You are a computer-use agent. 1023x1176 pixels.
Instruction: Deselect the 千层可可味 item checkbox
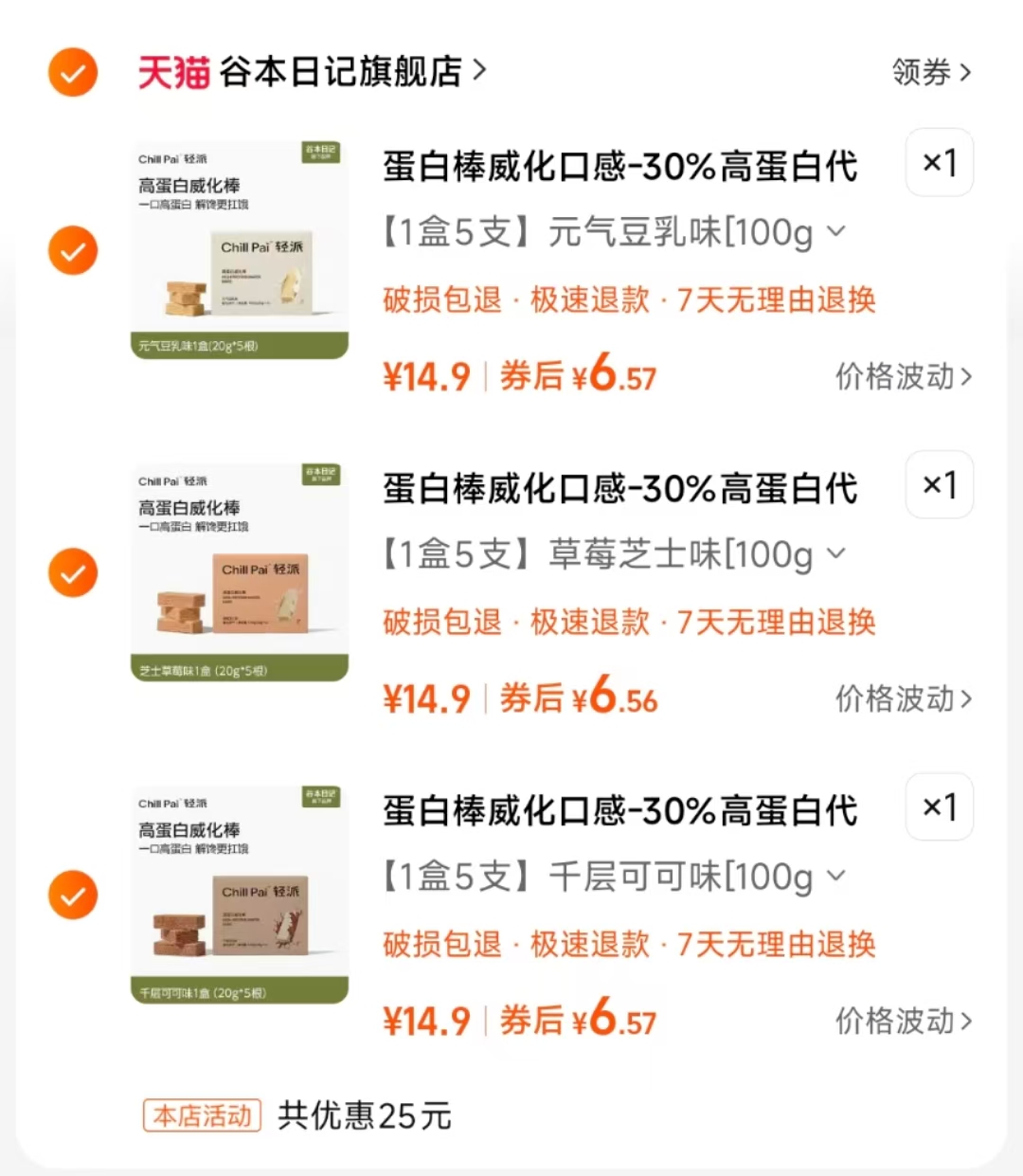tap(72, 895)
